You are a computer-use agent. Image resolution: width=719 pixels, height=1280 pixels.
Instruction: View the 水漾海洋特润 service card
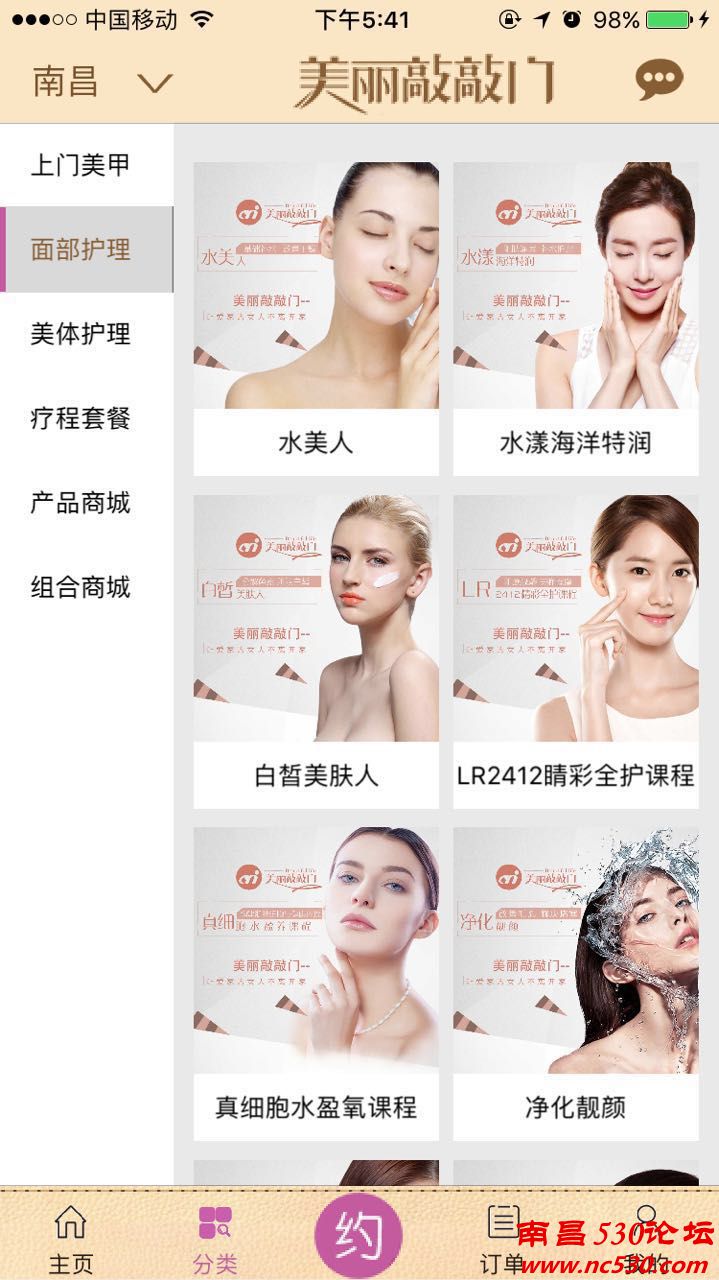576,318
